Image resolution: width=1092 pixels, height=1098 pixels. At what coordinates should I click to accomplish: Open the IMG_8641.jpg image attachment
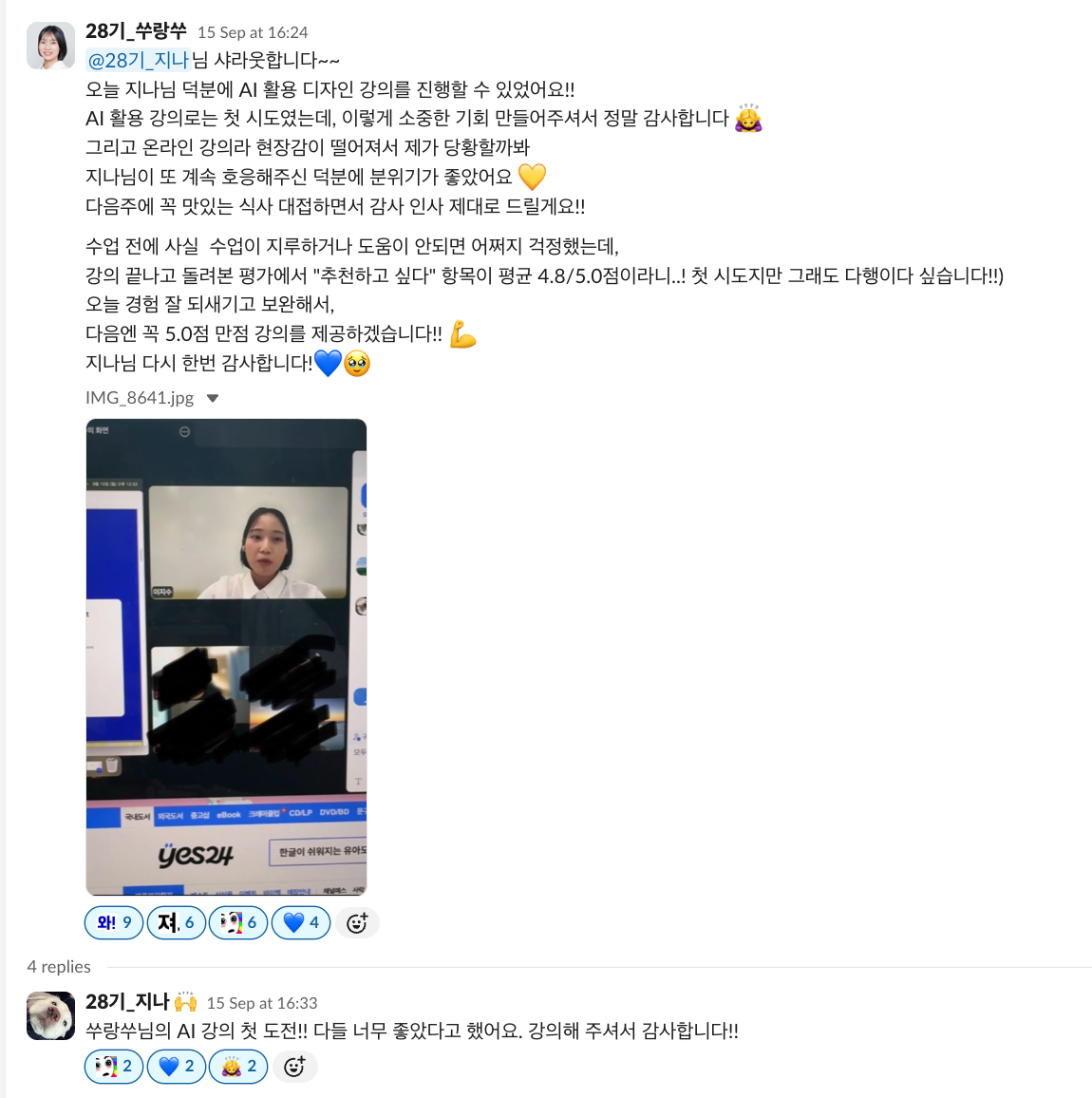(x=226, y=656)
